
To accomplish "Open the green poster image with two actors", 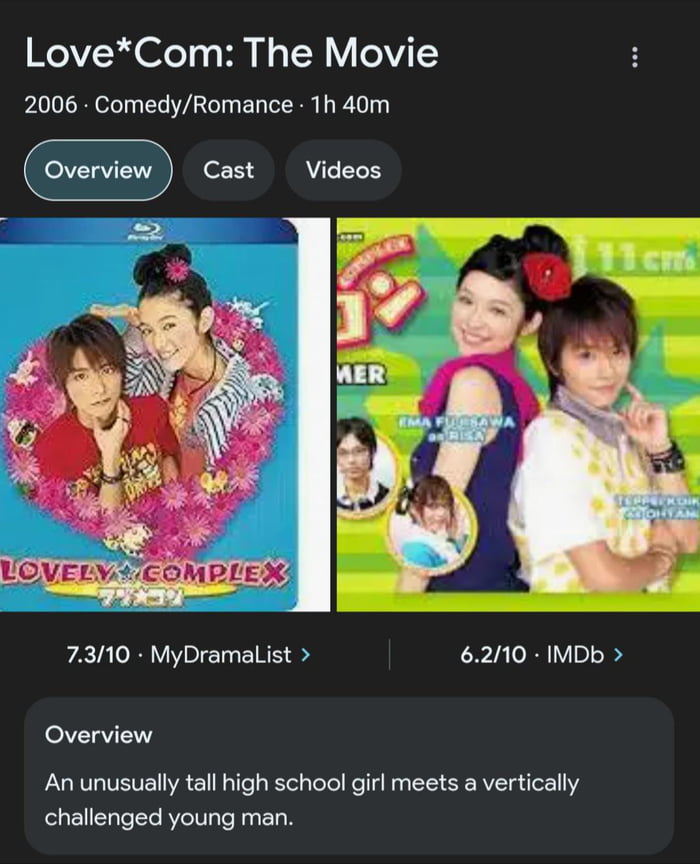I will pos(518,414).
